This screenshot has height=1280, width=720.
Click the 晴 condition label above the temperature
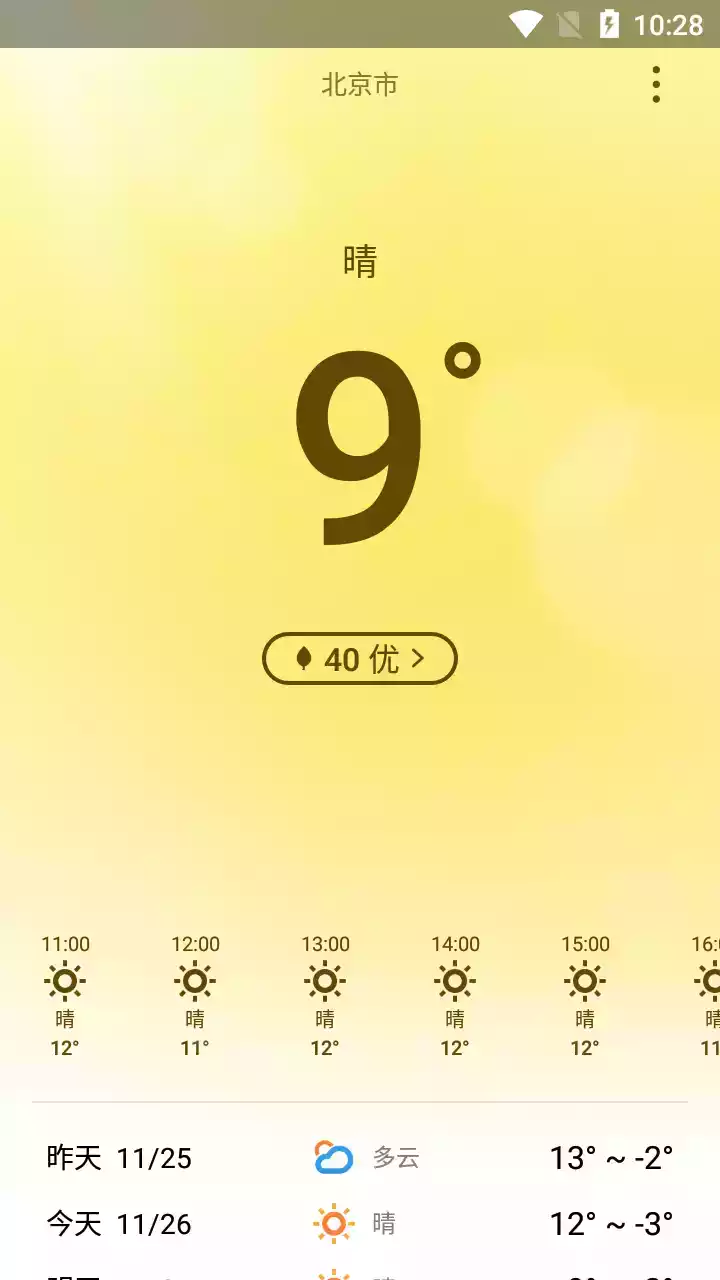(359, 260)
